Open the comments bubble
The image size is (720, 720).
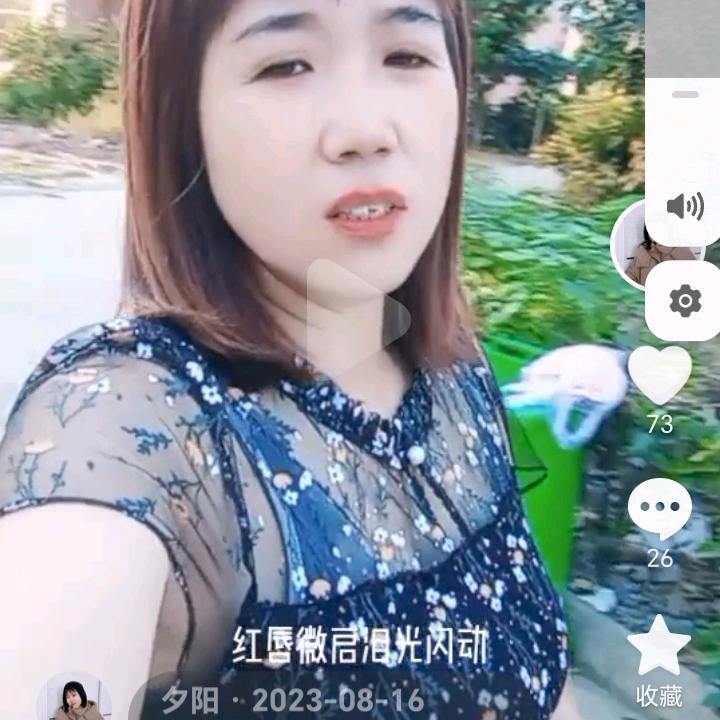coord(660,508)
